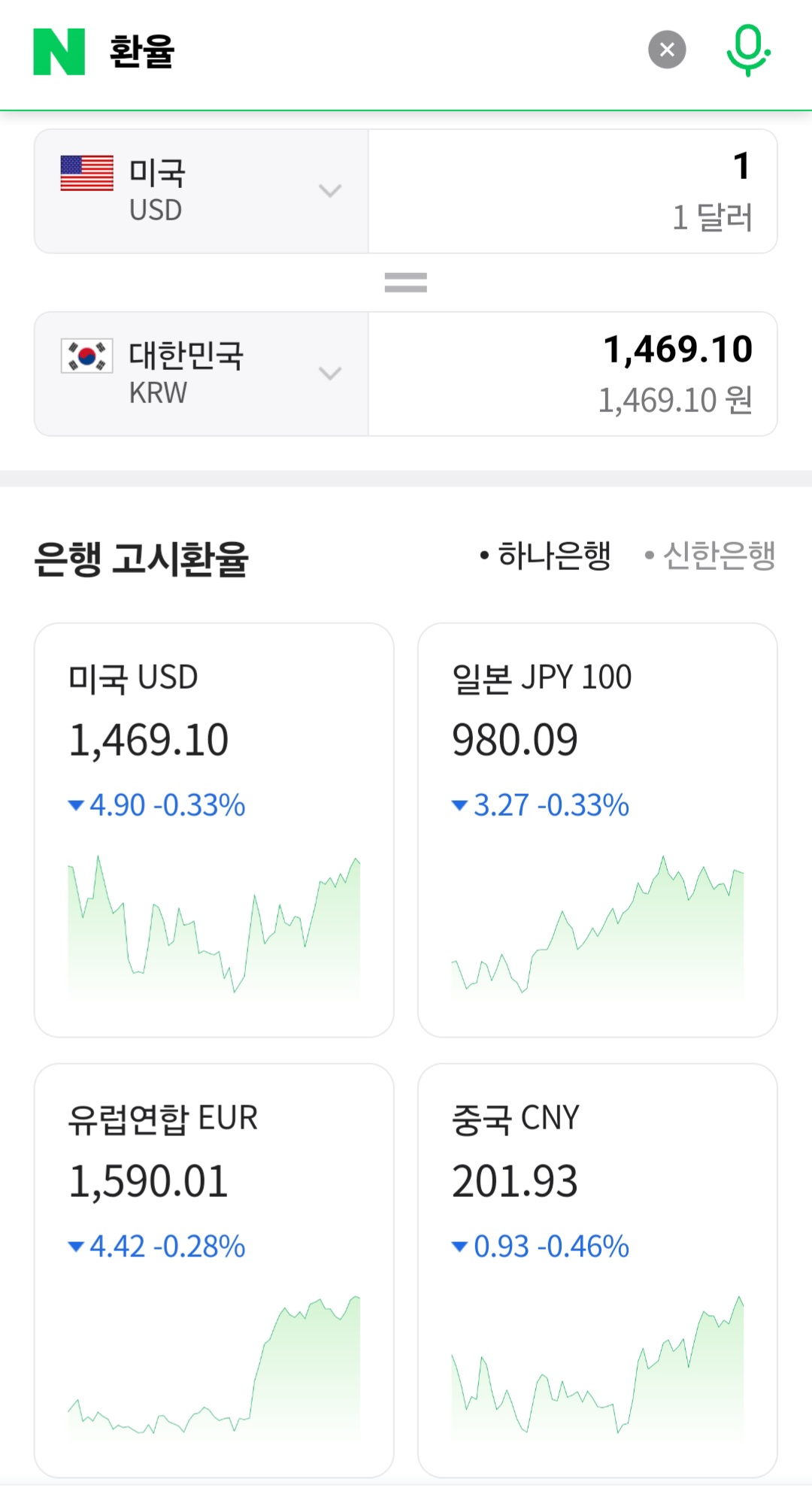The height and width of the screenshot is (1500, 812).
Task: Select the 하나은행 rate tab
Action: click(x=547, y=556)
